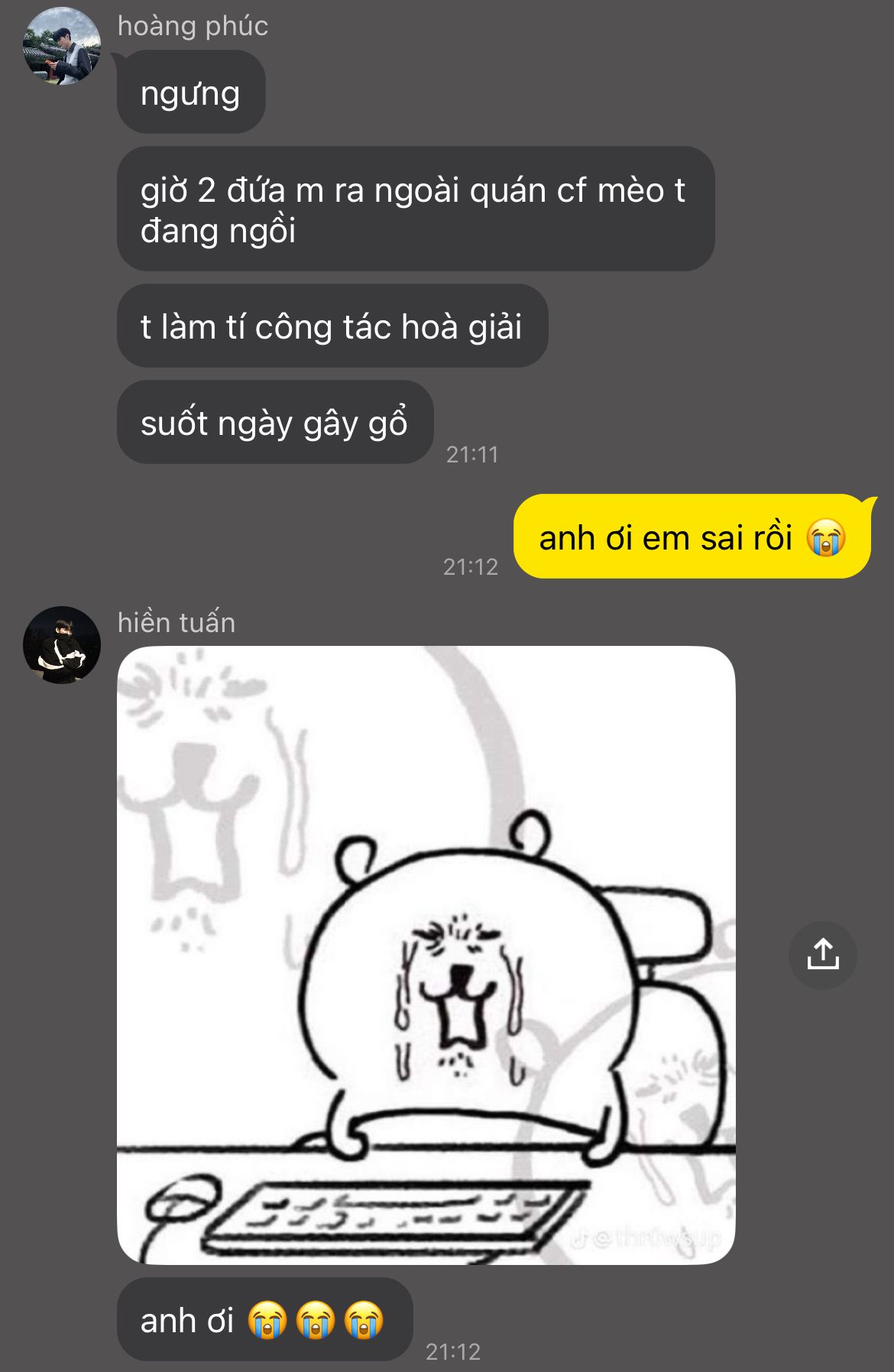This screenshot has width=894, height=1372.
Task: Open the crying bear image from hiền tuấn
Action: (x=426, y=955)
